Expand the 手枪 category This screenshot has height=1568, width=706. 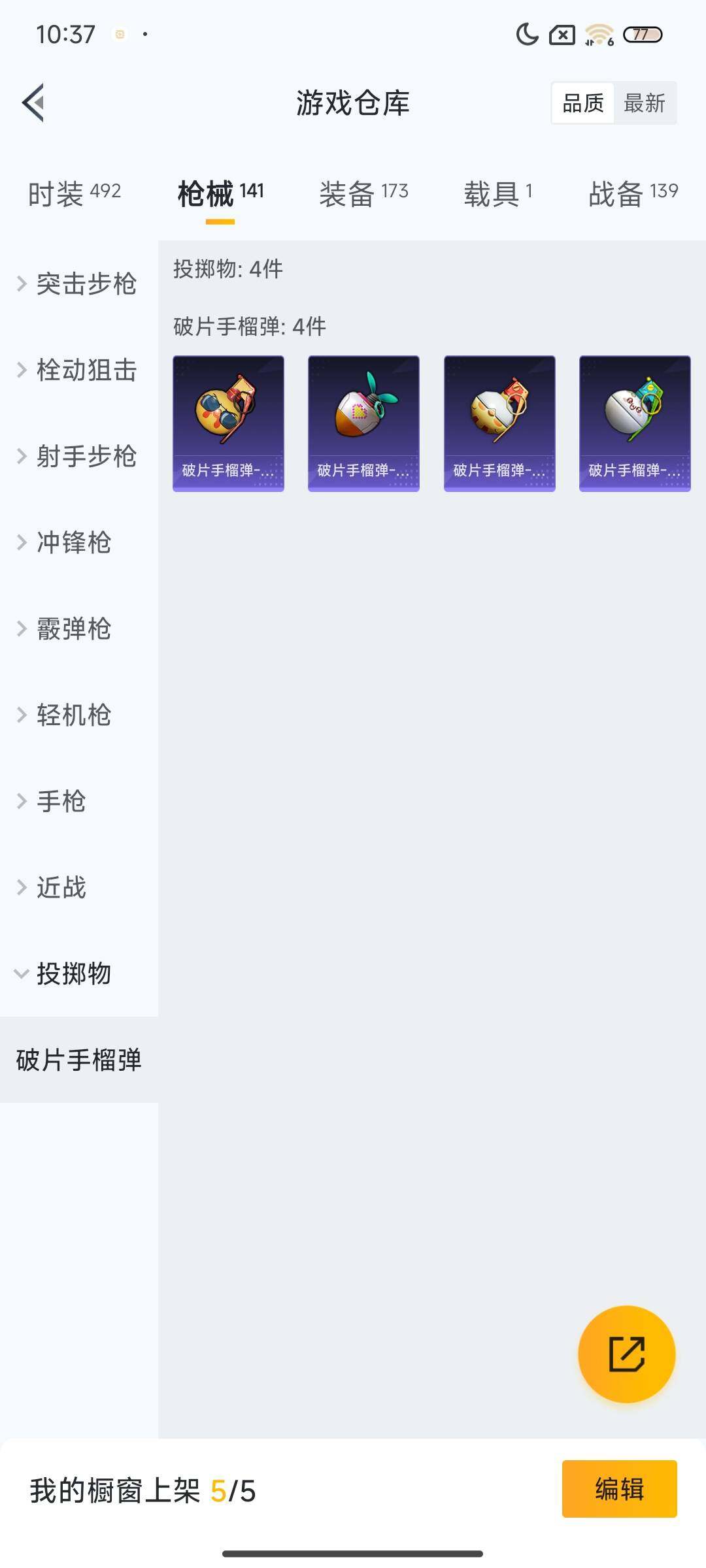pos(52,801)
